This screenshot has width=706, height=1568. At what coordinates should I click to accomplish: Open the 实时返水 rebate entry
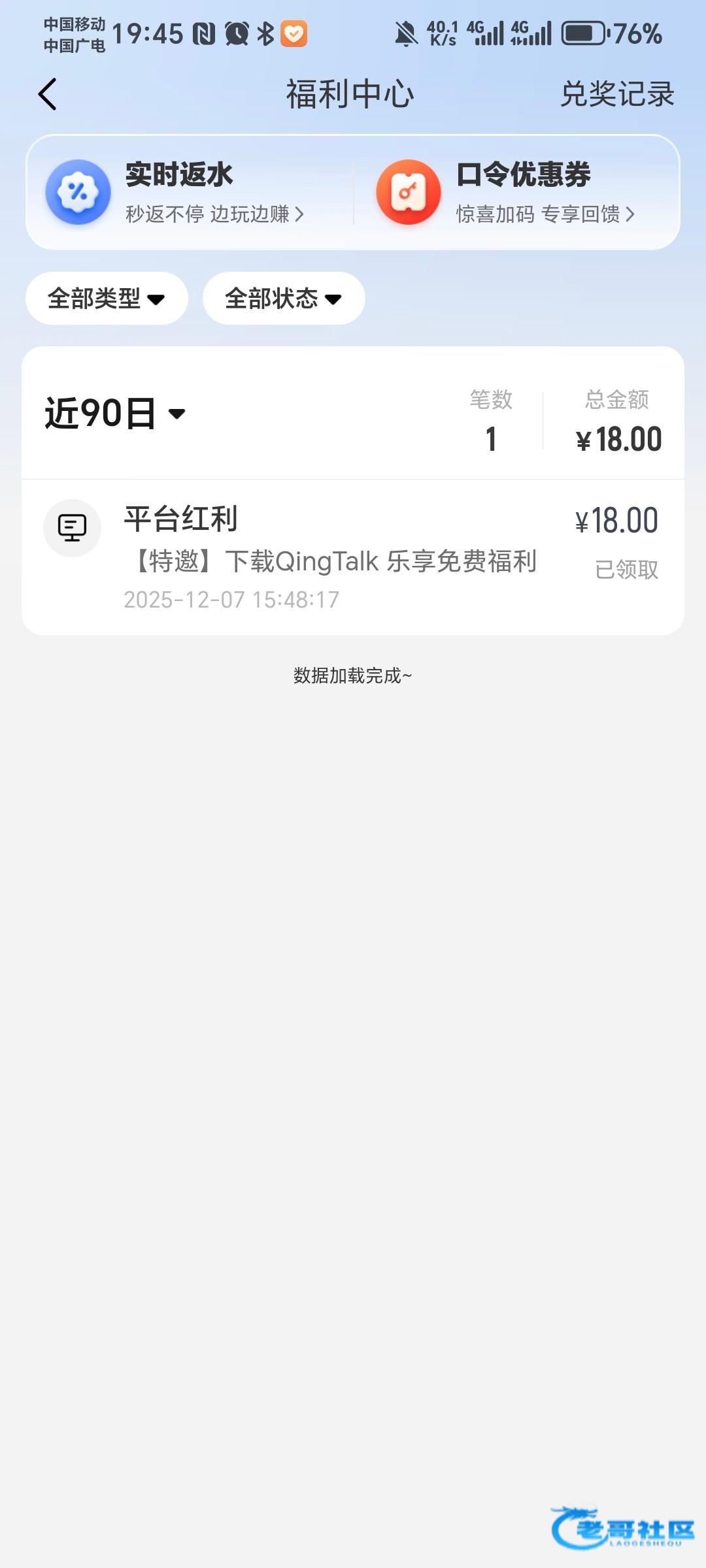tap(190, 192)
